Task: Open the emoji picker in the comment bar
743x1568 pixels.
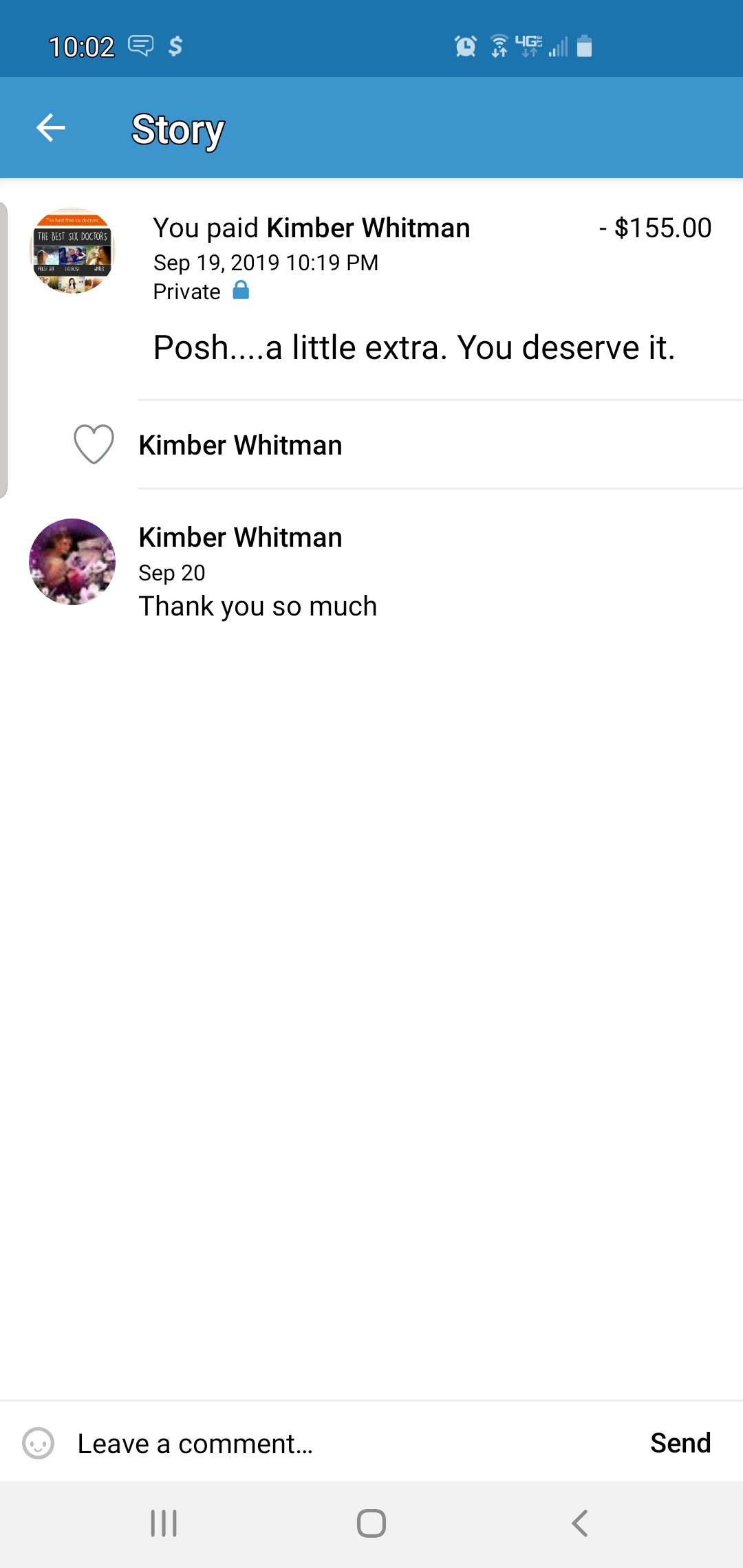Action: (39, 1443)
